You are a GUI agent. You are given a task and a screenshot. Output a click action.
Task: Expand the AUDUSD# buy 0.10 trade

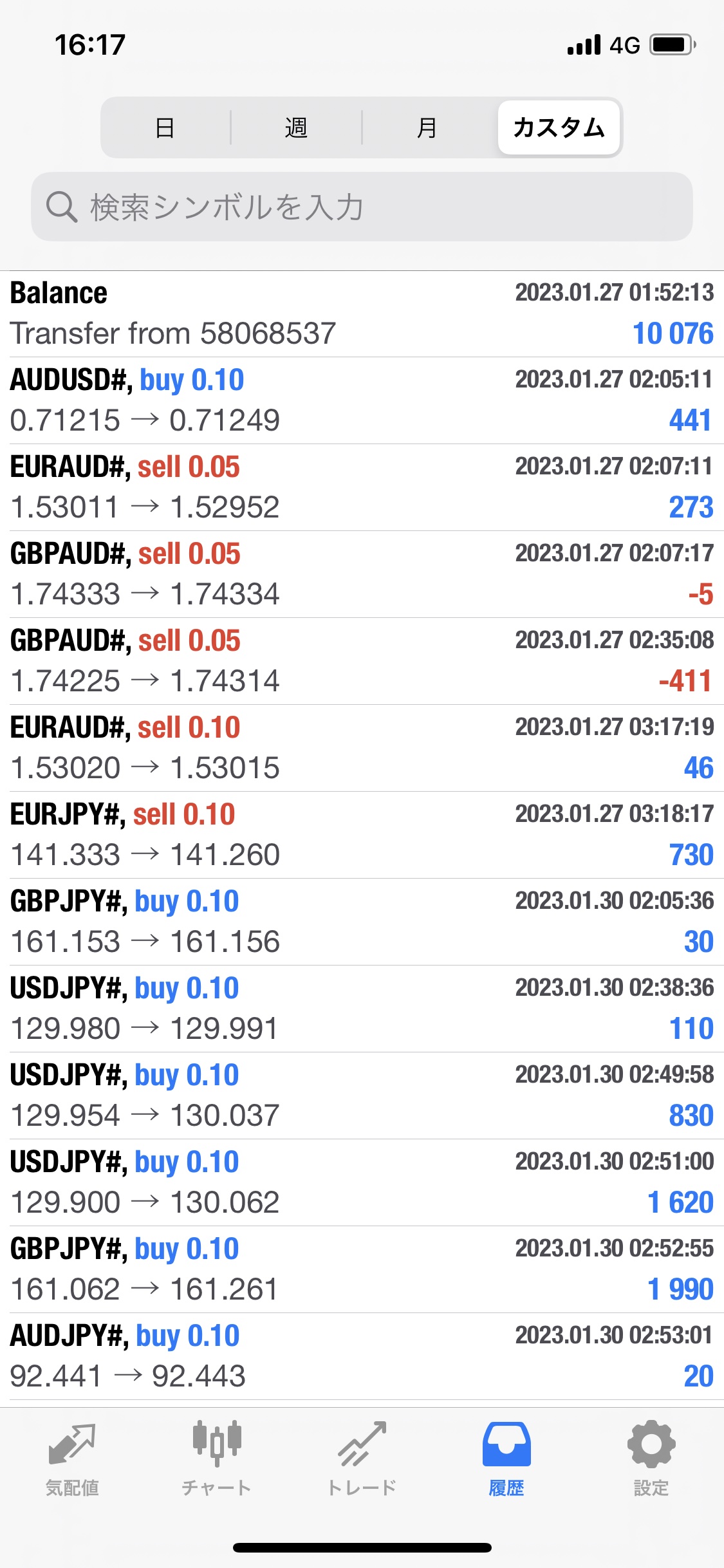coord(362,400)
